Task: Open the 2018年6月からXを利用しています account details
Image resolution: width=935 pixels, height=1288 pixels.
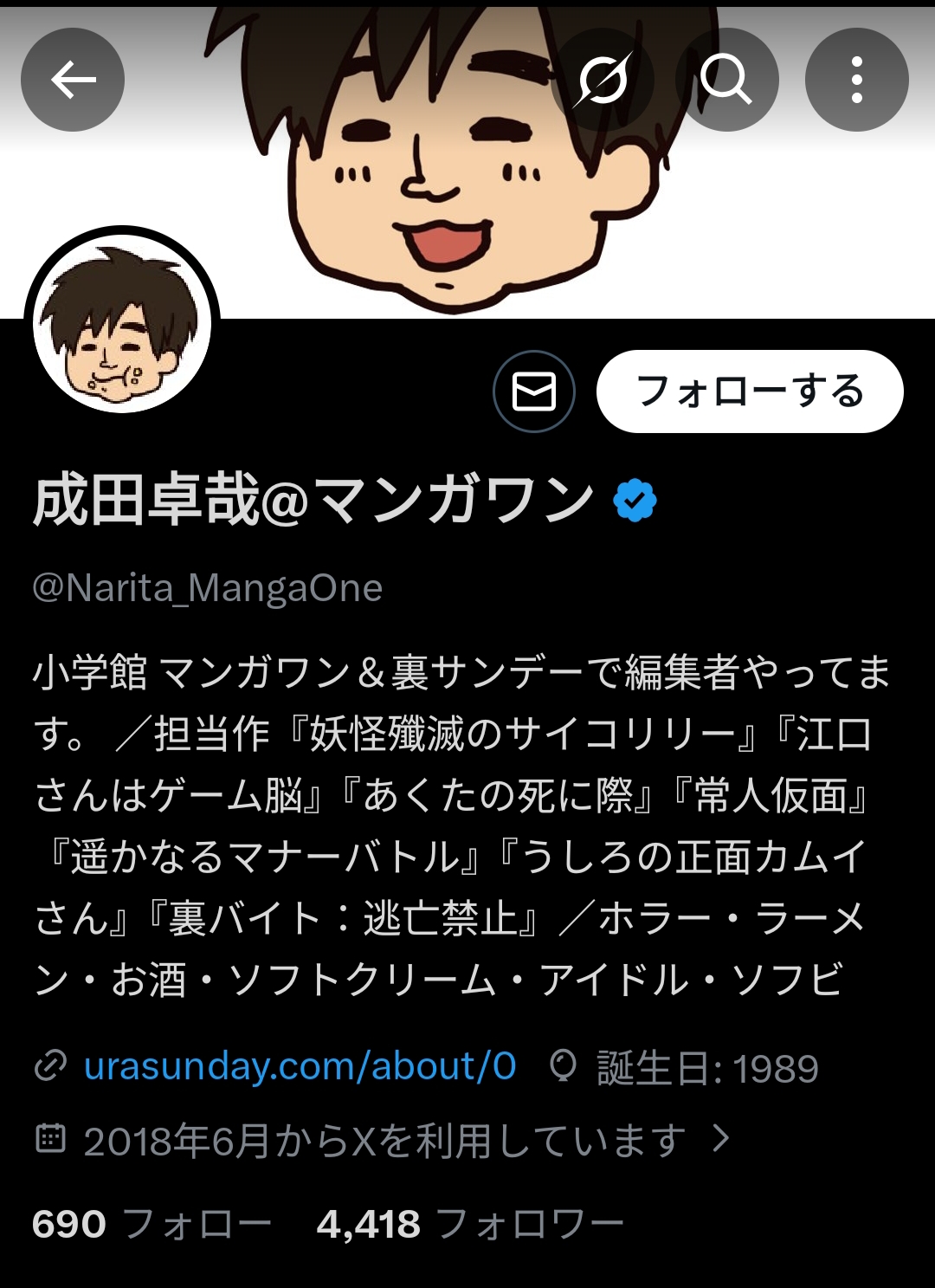Action: [x=385, y=1140]
